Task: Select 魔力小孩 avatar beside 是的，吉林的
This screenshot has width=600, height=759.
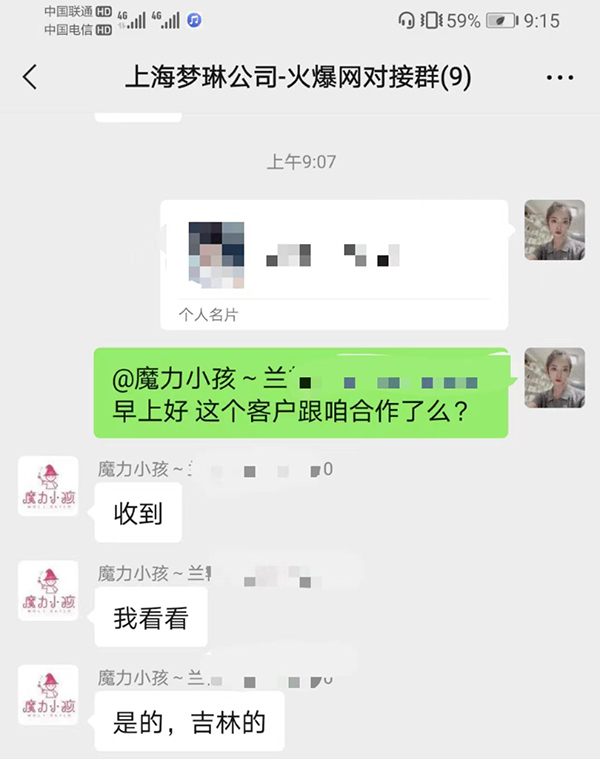Action: click(48, 694)
